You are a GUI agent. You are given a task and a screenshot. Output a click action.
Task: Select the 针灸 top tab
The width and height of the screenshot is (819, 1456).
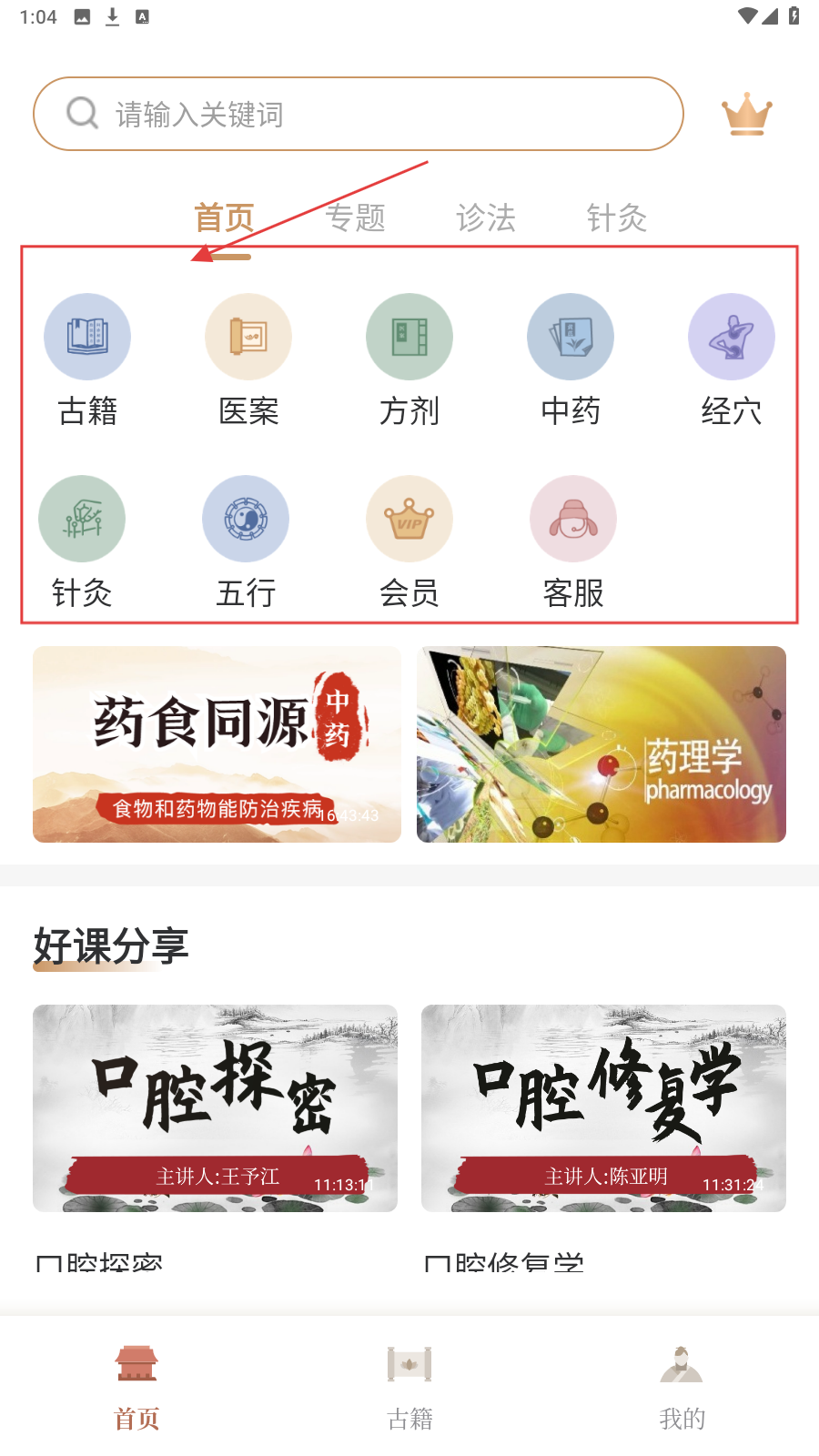[x=616, y=218]
